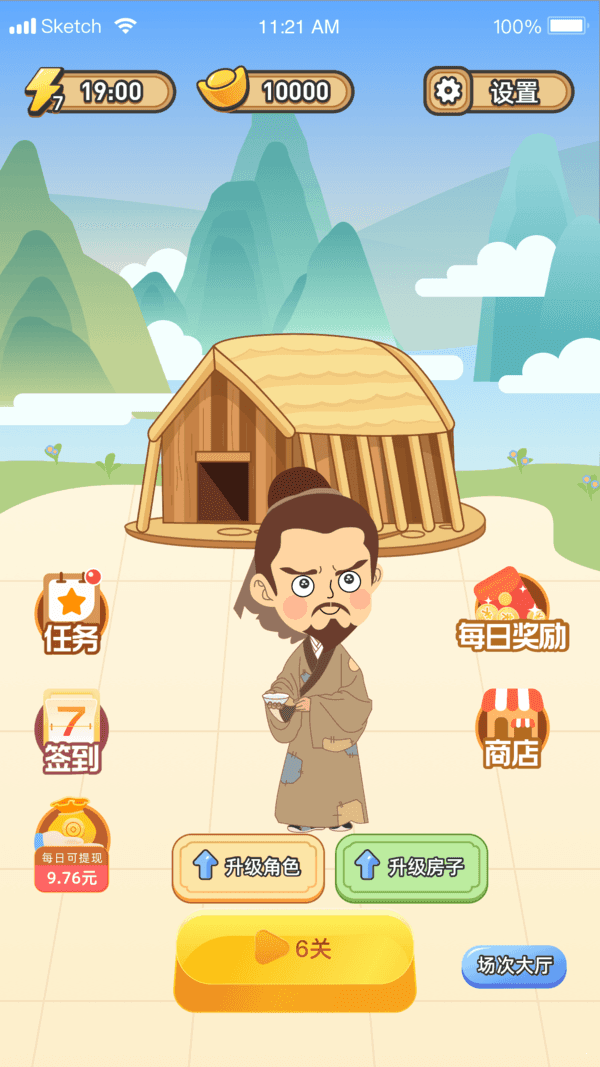
Task: Open the 每日可提现 9.76元 money bag
Action: (x=72, y=845)
